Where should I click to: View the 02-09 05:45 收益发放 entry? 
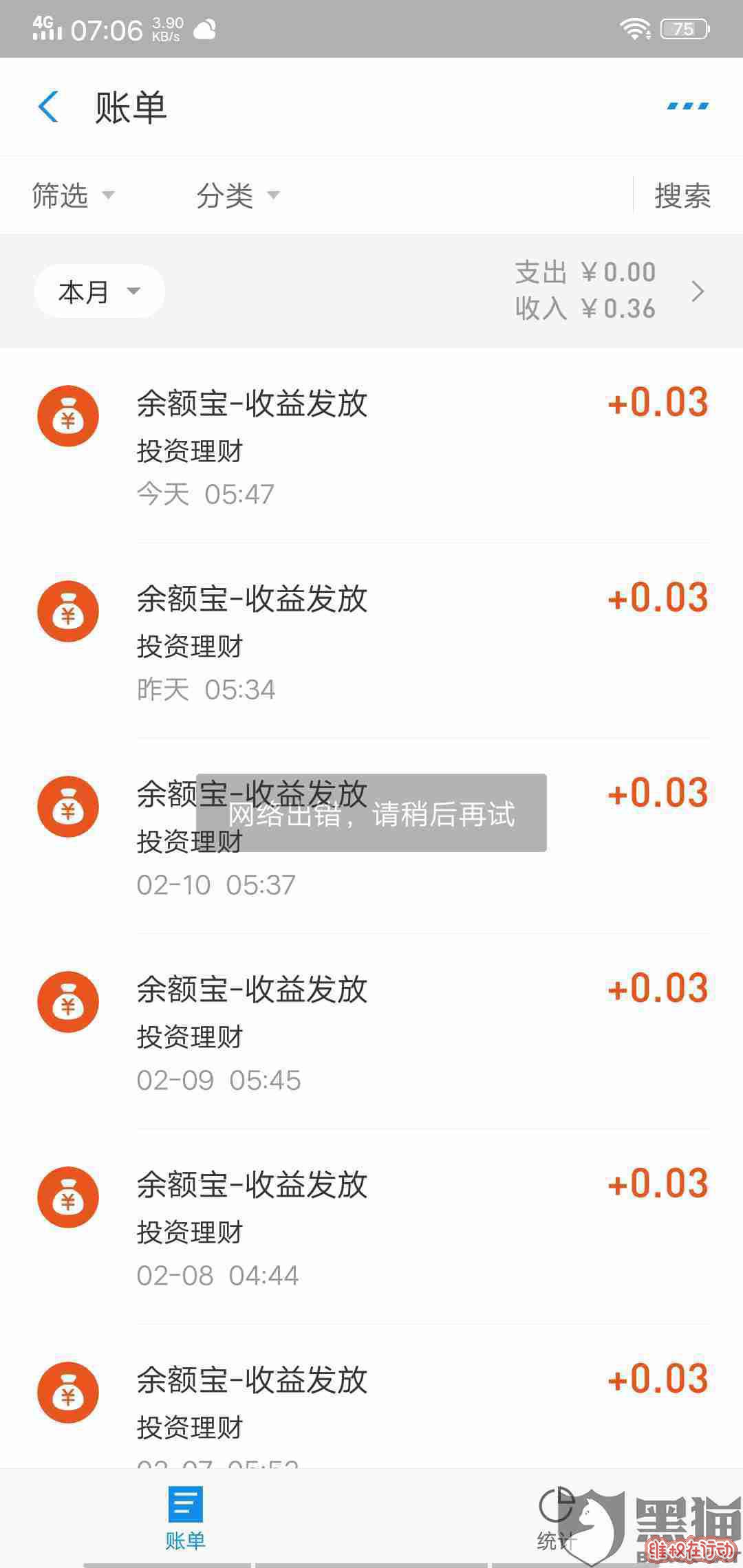(371, 1032)
